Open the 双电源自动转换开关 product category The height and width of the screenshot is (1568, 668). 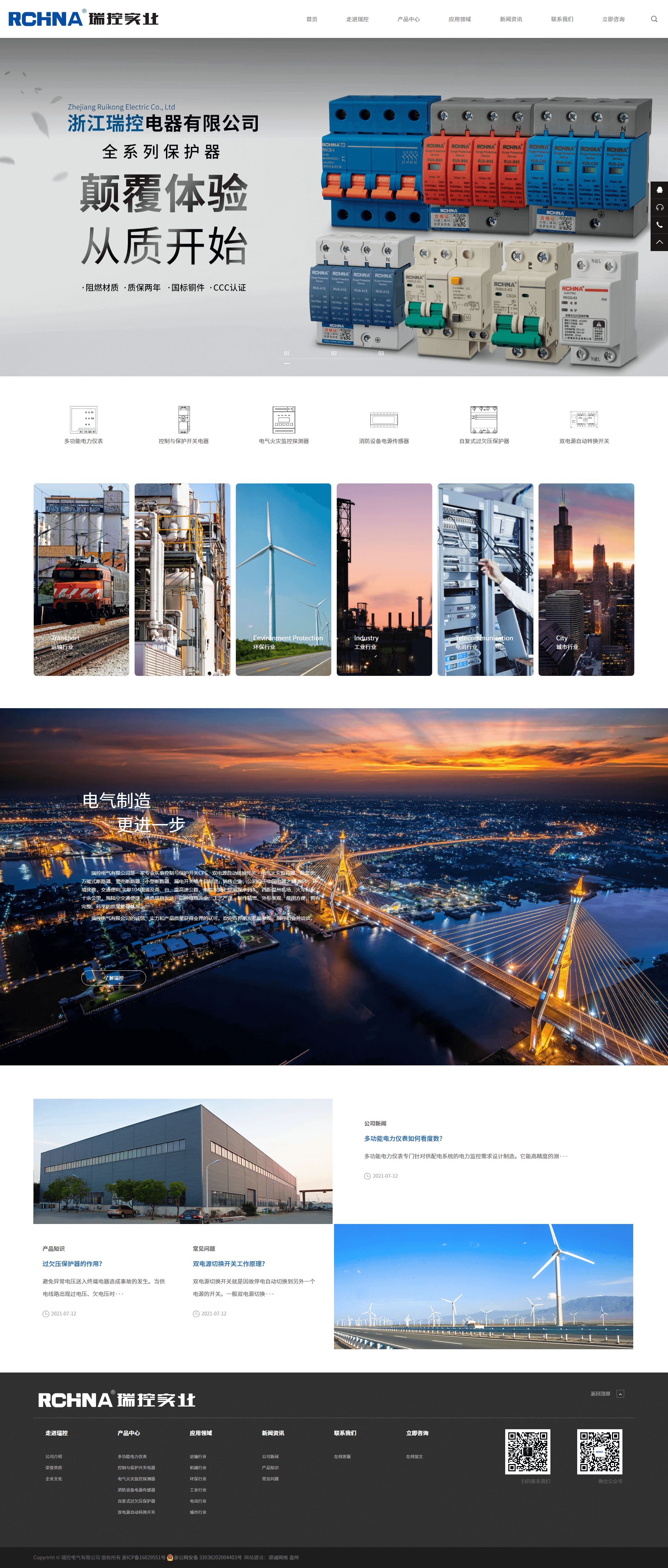(x=583, y=425)
